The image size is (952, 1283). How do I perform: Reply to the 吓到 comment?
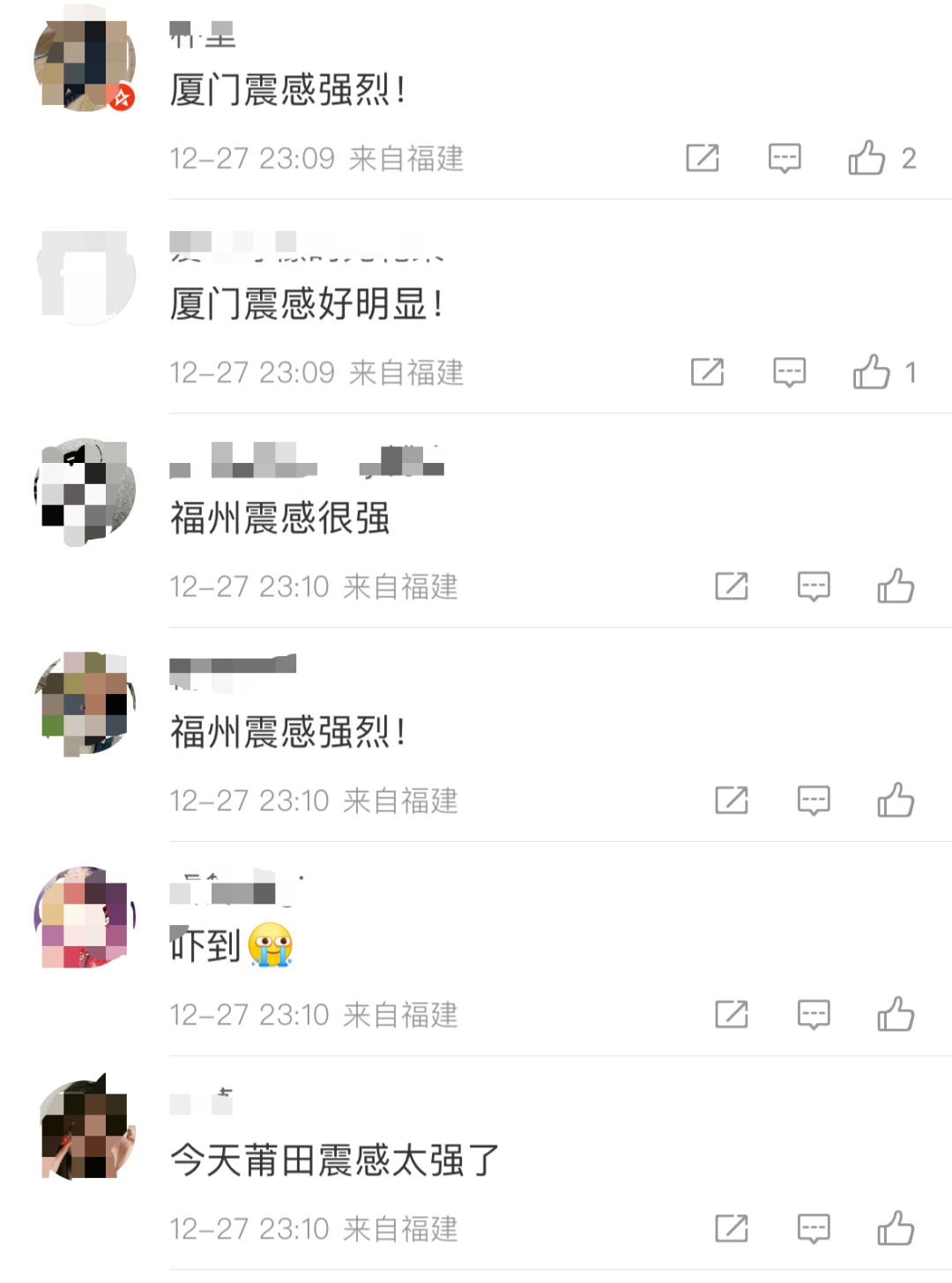(813, 1015)
